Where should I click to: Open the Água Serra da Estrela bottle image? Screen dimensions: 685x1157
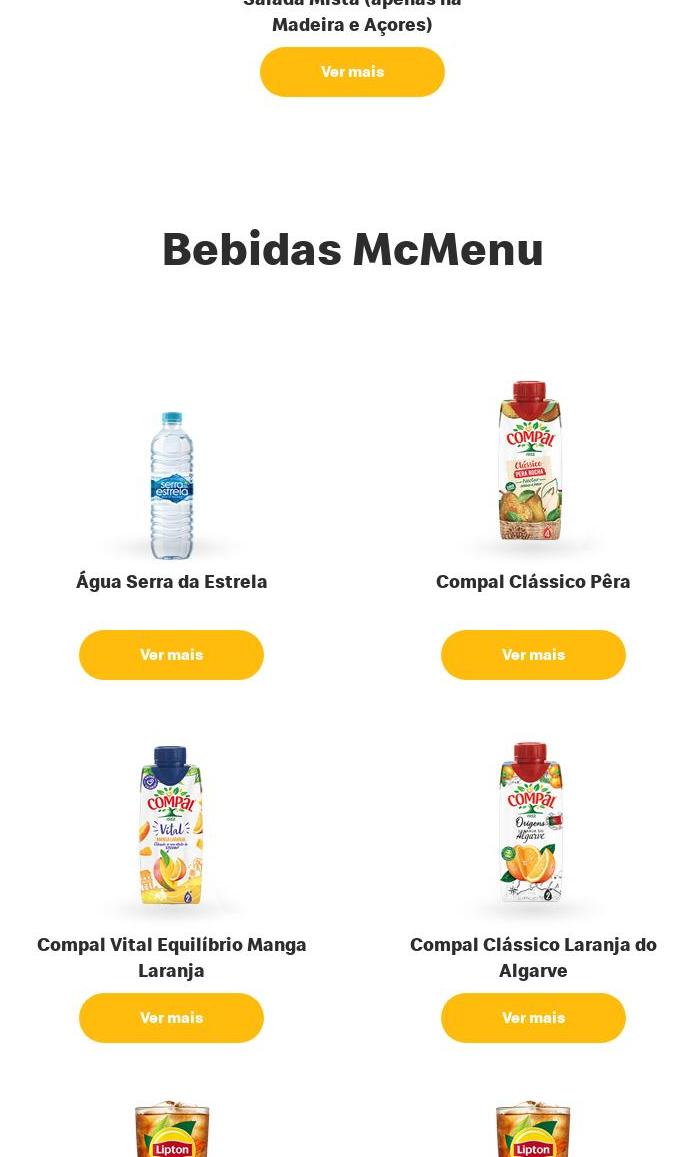[x=171, y=485]
